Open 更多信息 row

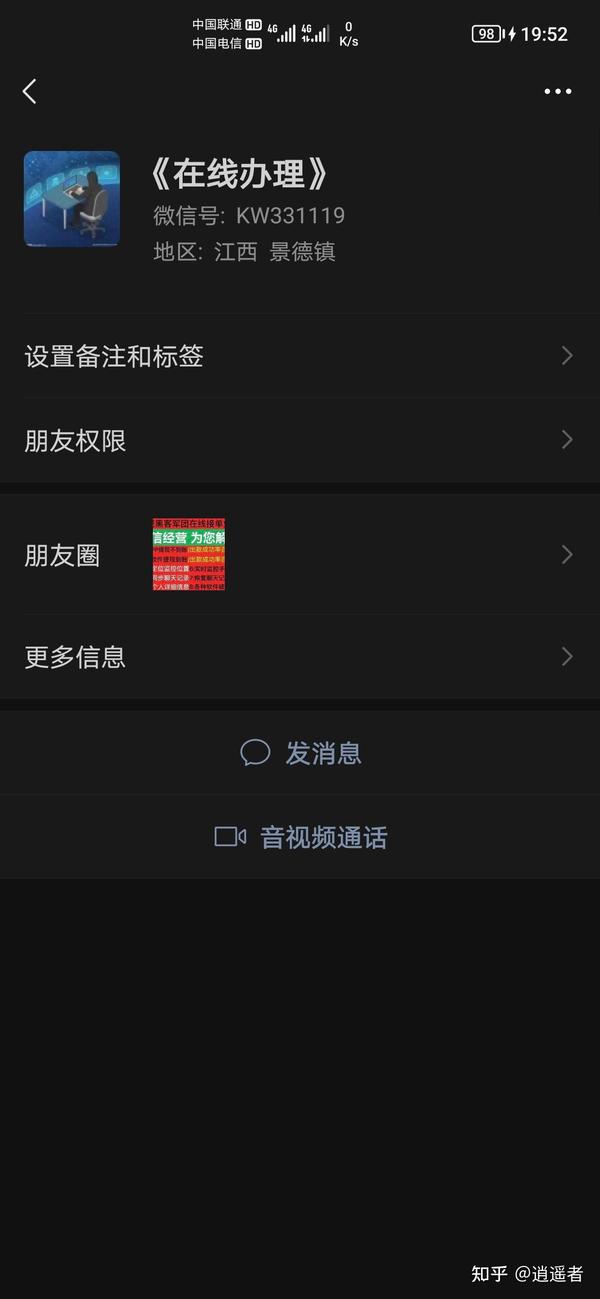pos(300,657)
